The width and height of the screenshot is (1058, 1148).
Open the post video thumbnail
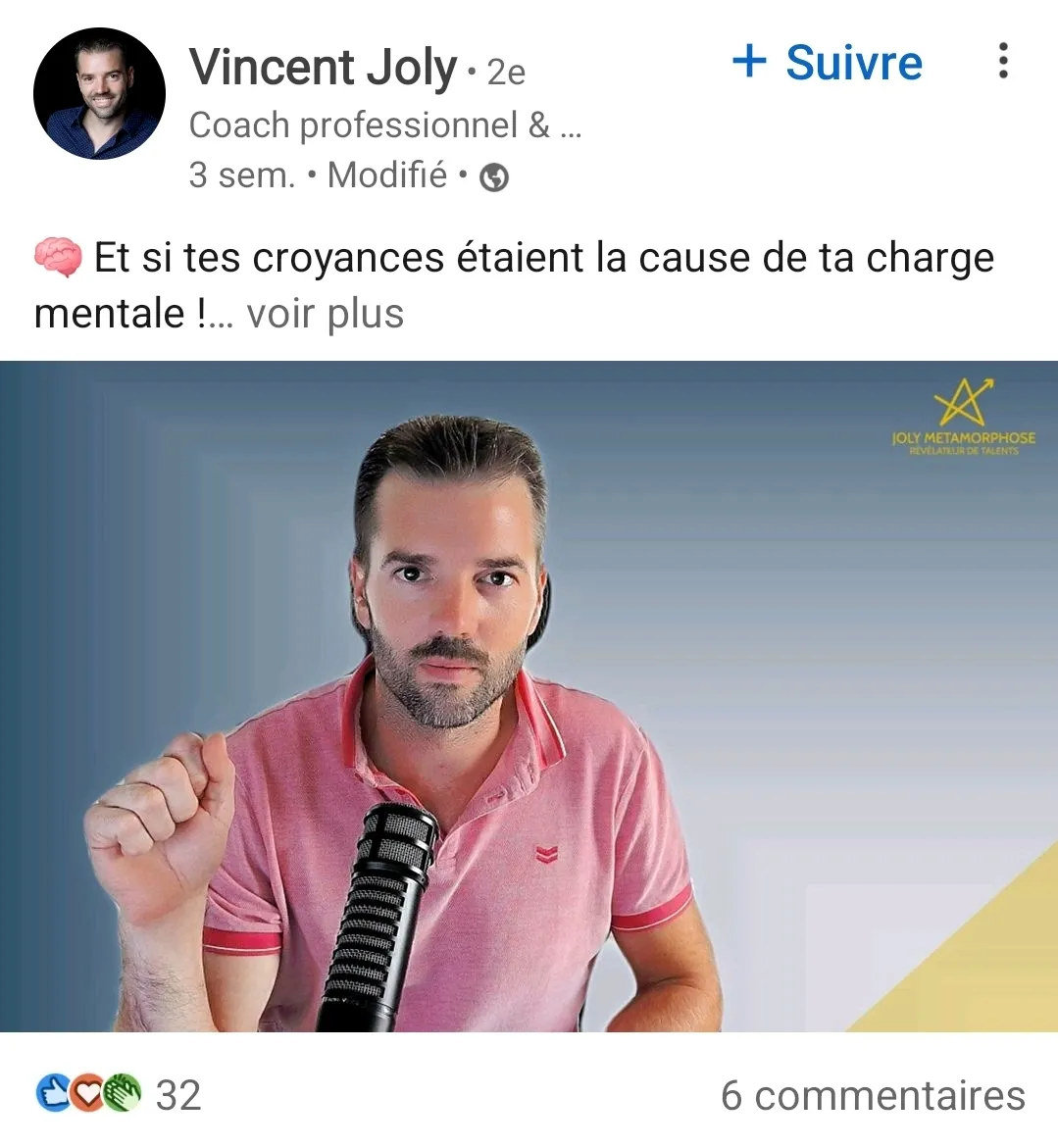coord(529,696)
